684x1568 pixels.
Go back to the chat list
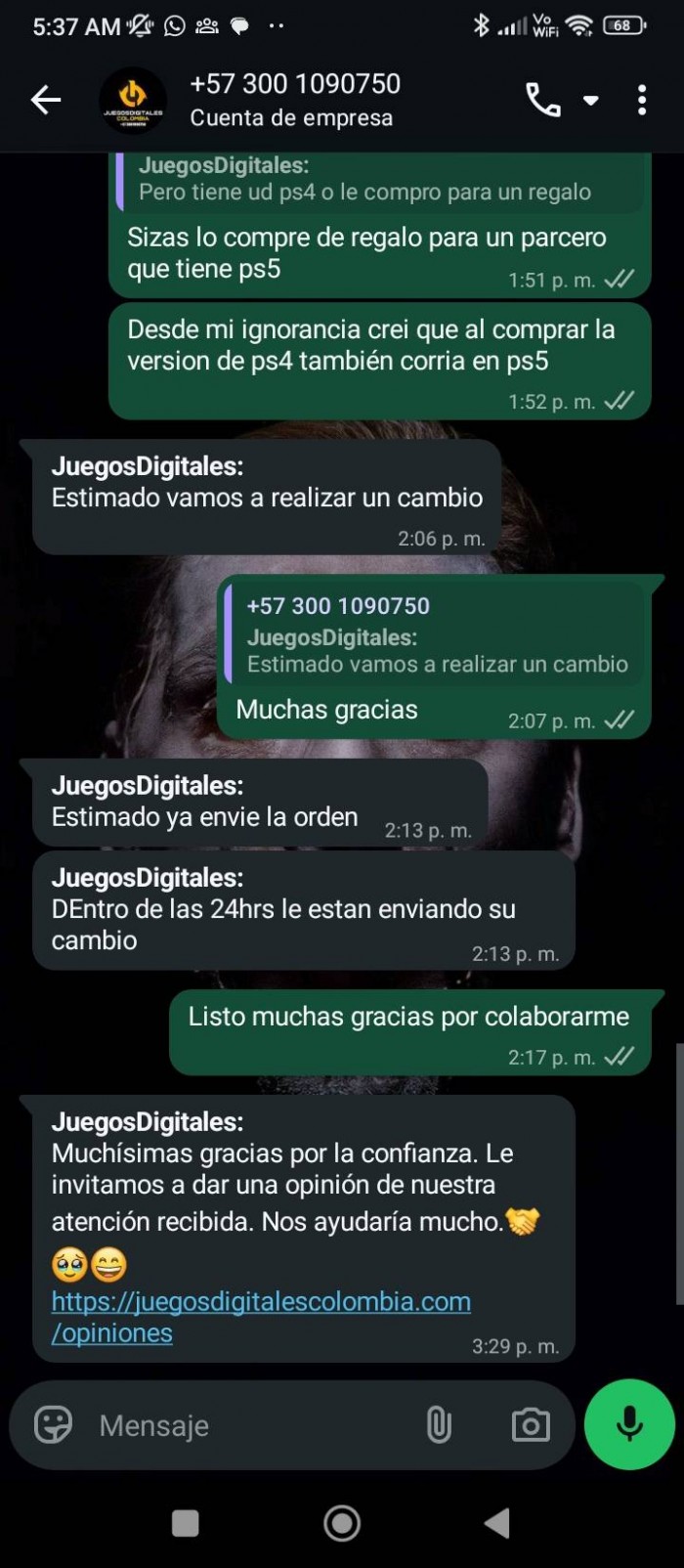coord(45,100)
